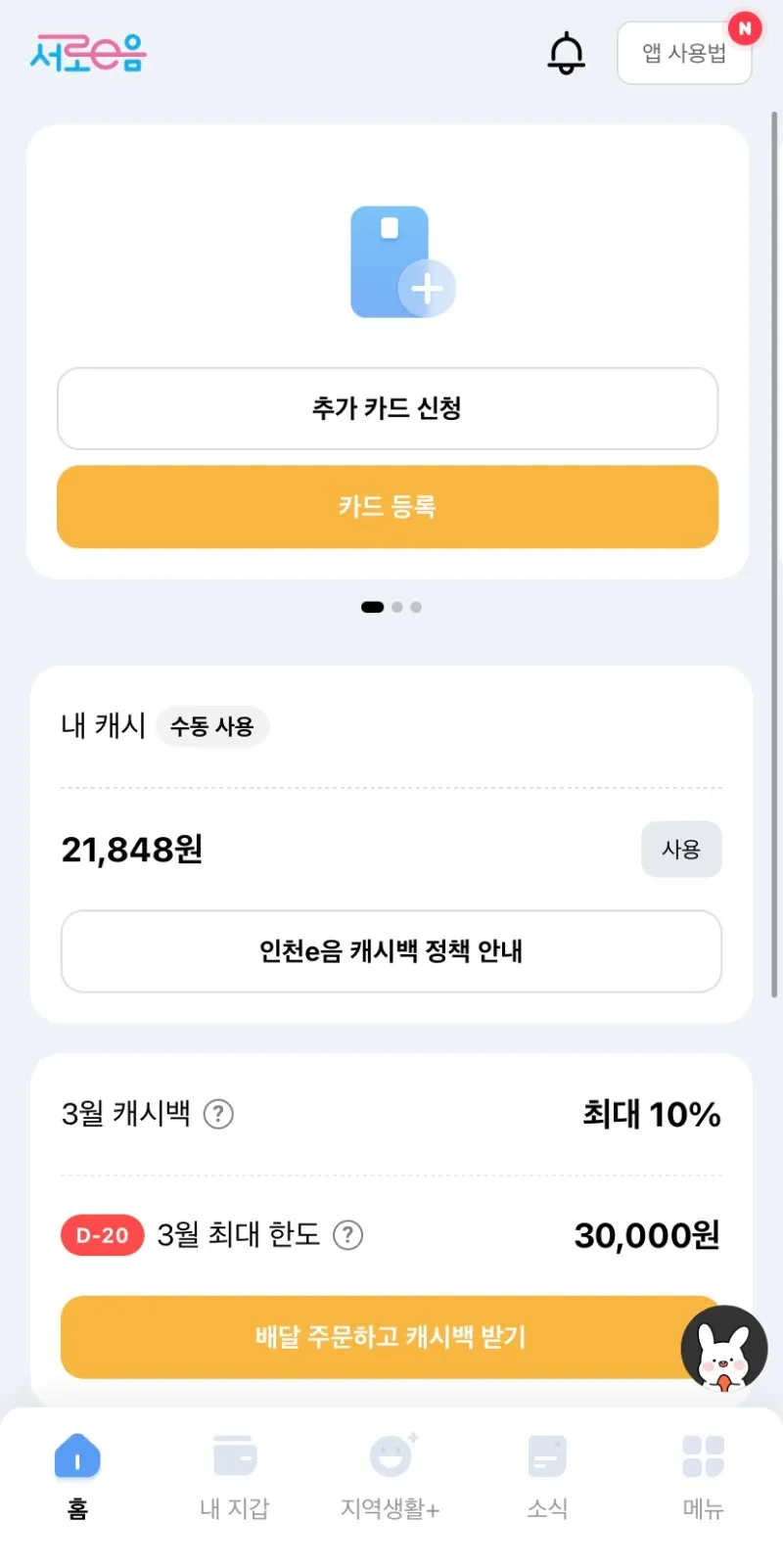Viewport: 783px width, 1568px height.
Task: Tap the 수동 사용 chip
Action: pyautogui.click(x=212, y=726)
